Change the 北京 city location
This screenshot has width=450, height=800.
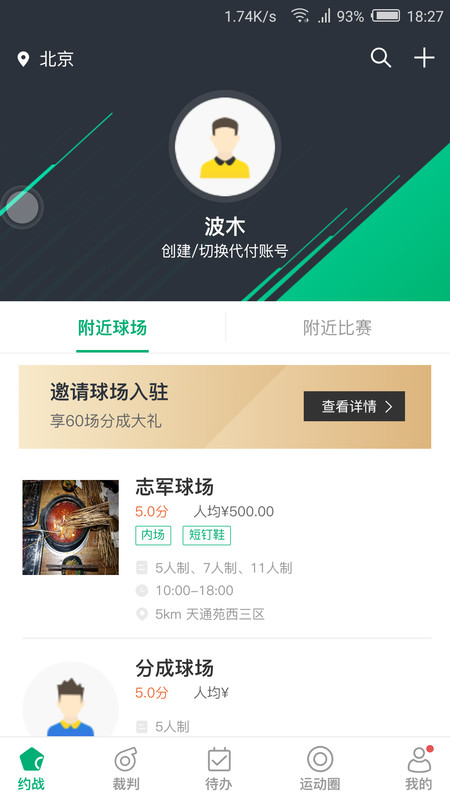(46, 59)
